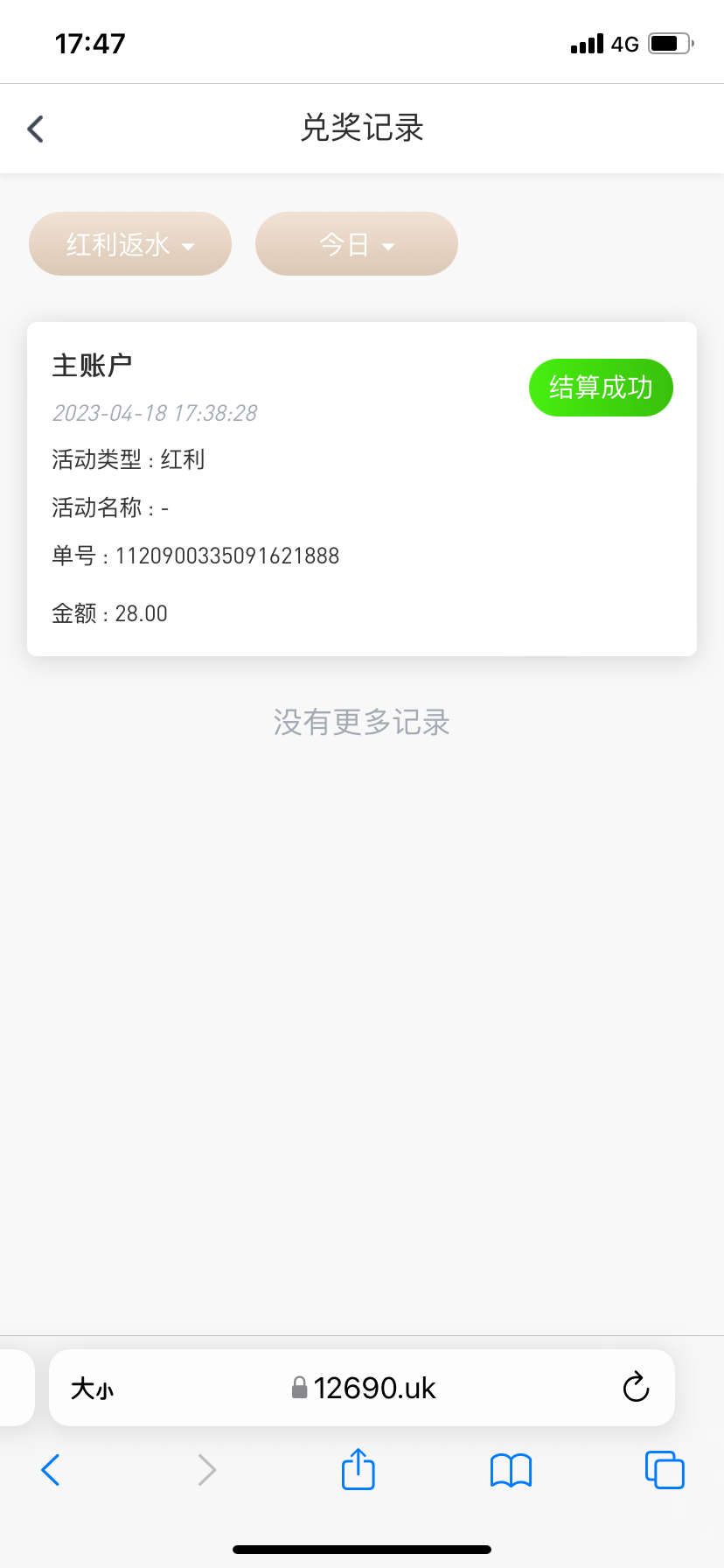Show all open Safari tabs
The width and height of the screenshot is (724, 1568).
665,1470
